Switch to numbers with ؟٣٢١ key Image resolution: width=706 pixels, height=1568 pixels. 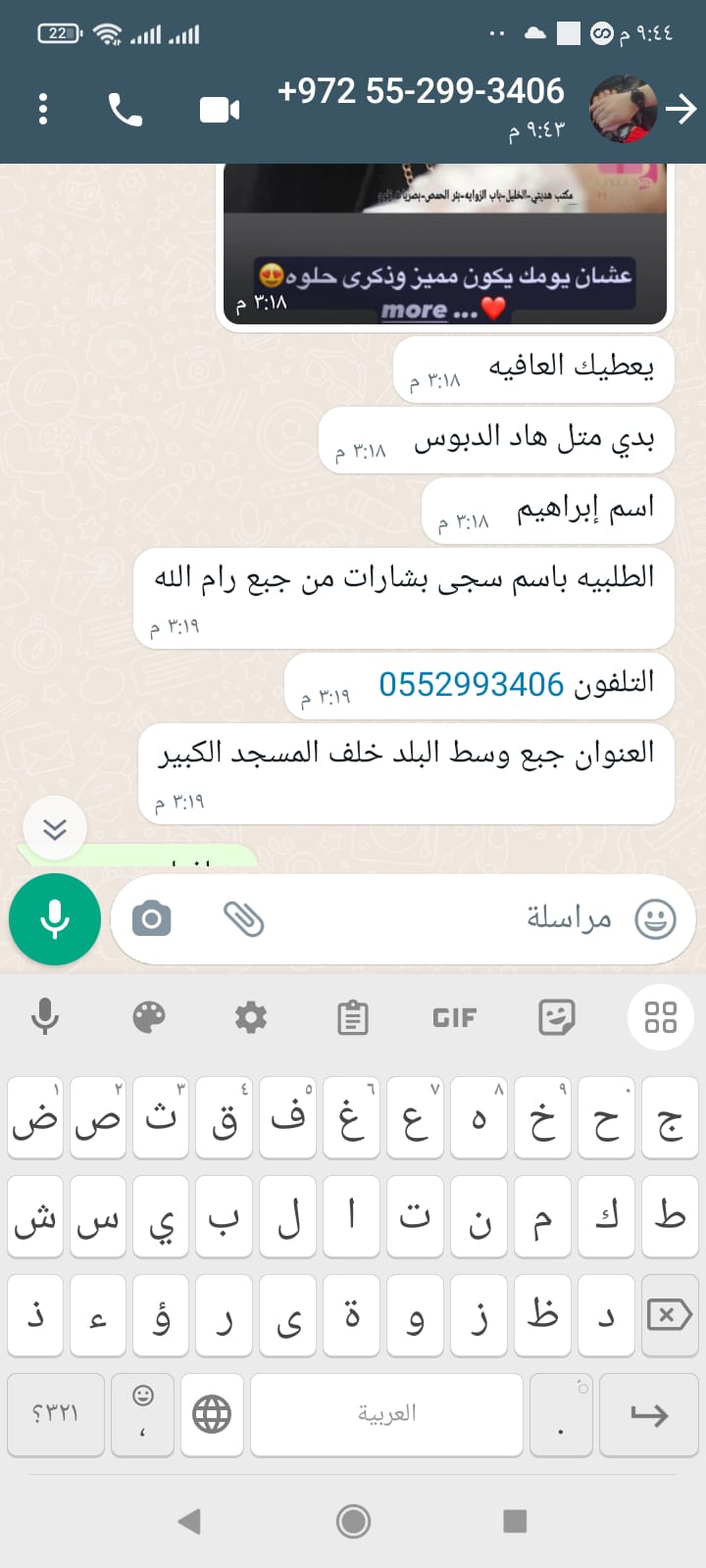[55, 1414]
